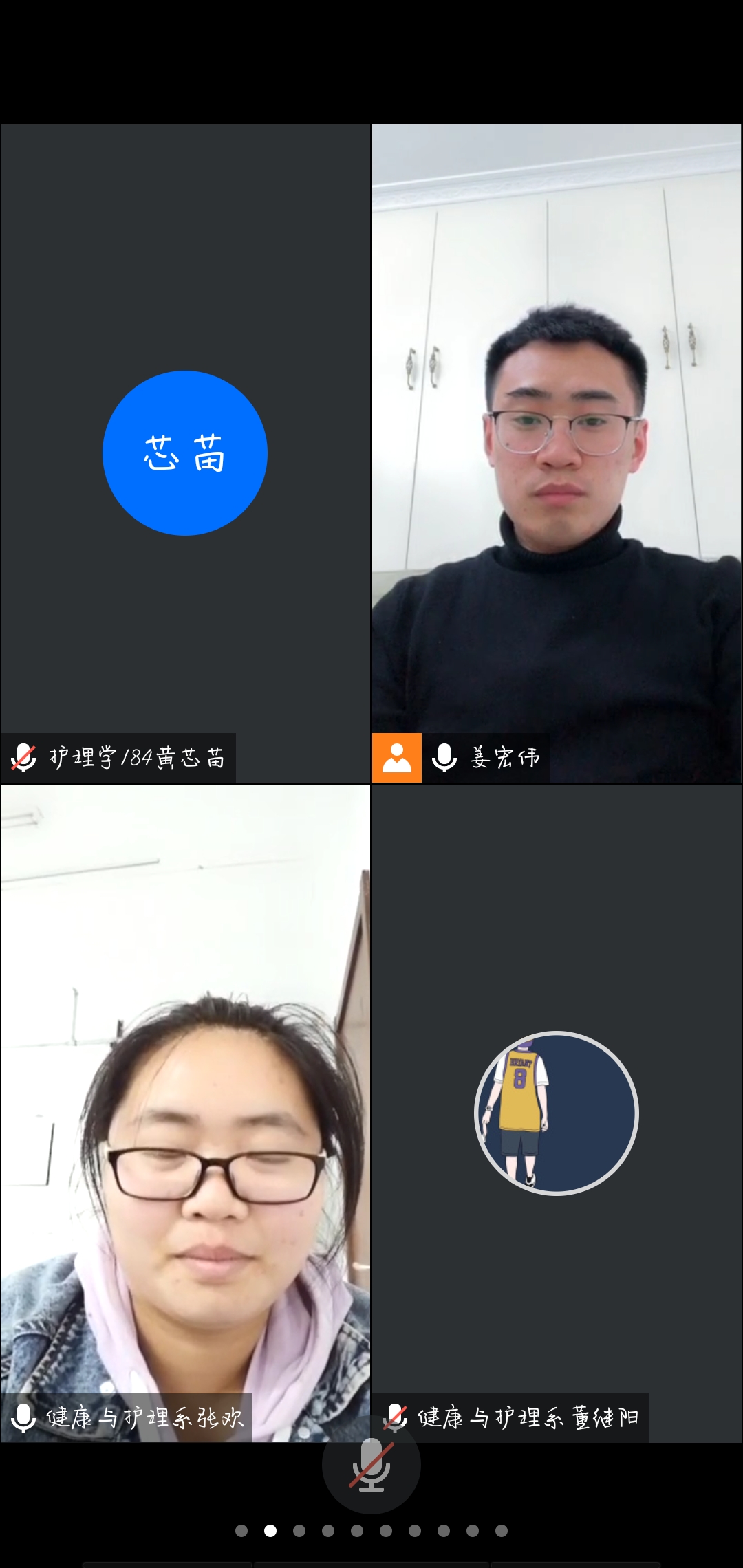Open 健康与护理系董继阳's avatar tile

(x=557, y=1113)
